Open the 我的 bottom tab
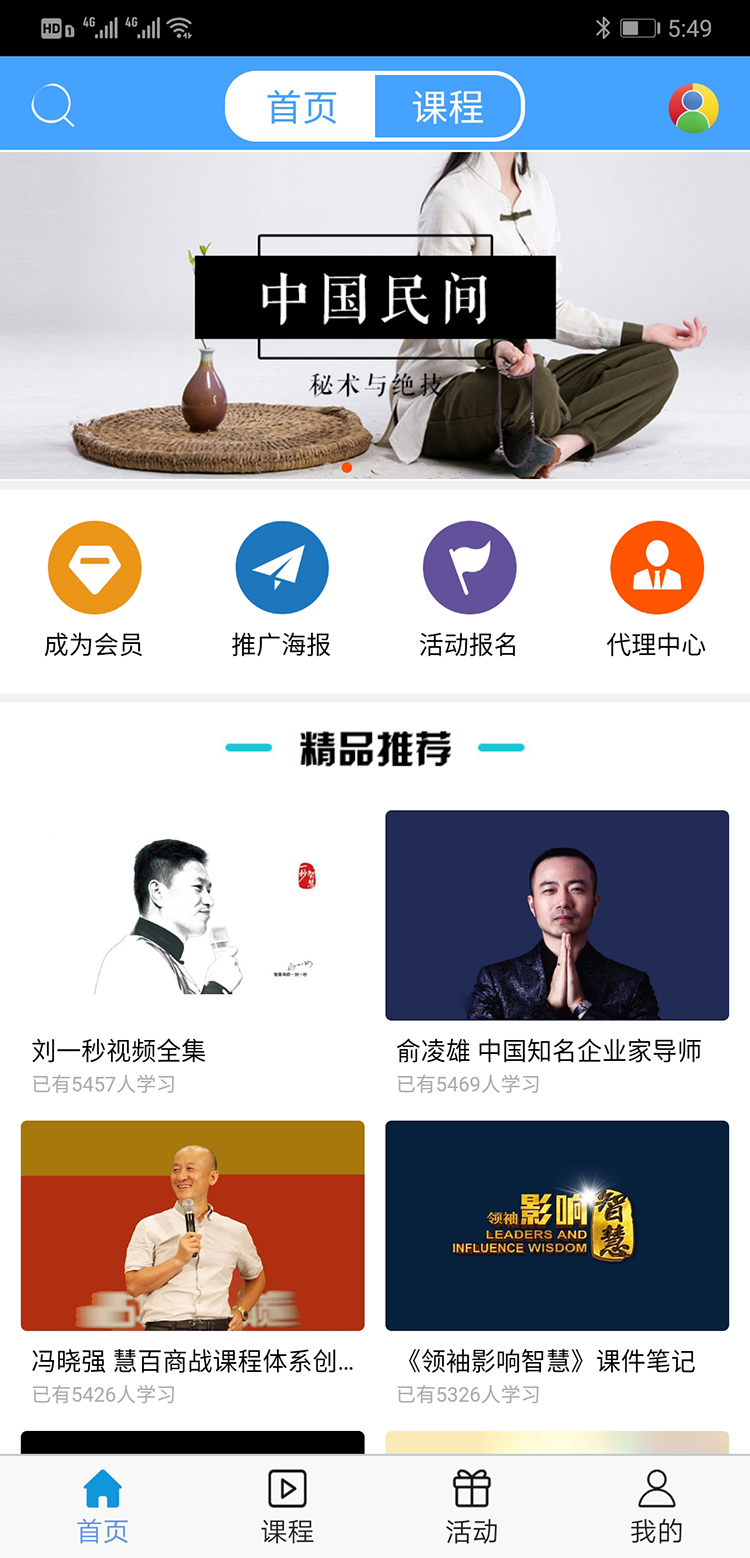 pos(656,1507)
